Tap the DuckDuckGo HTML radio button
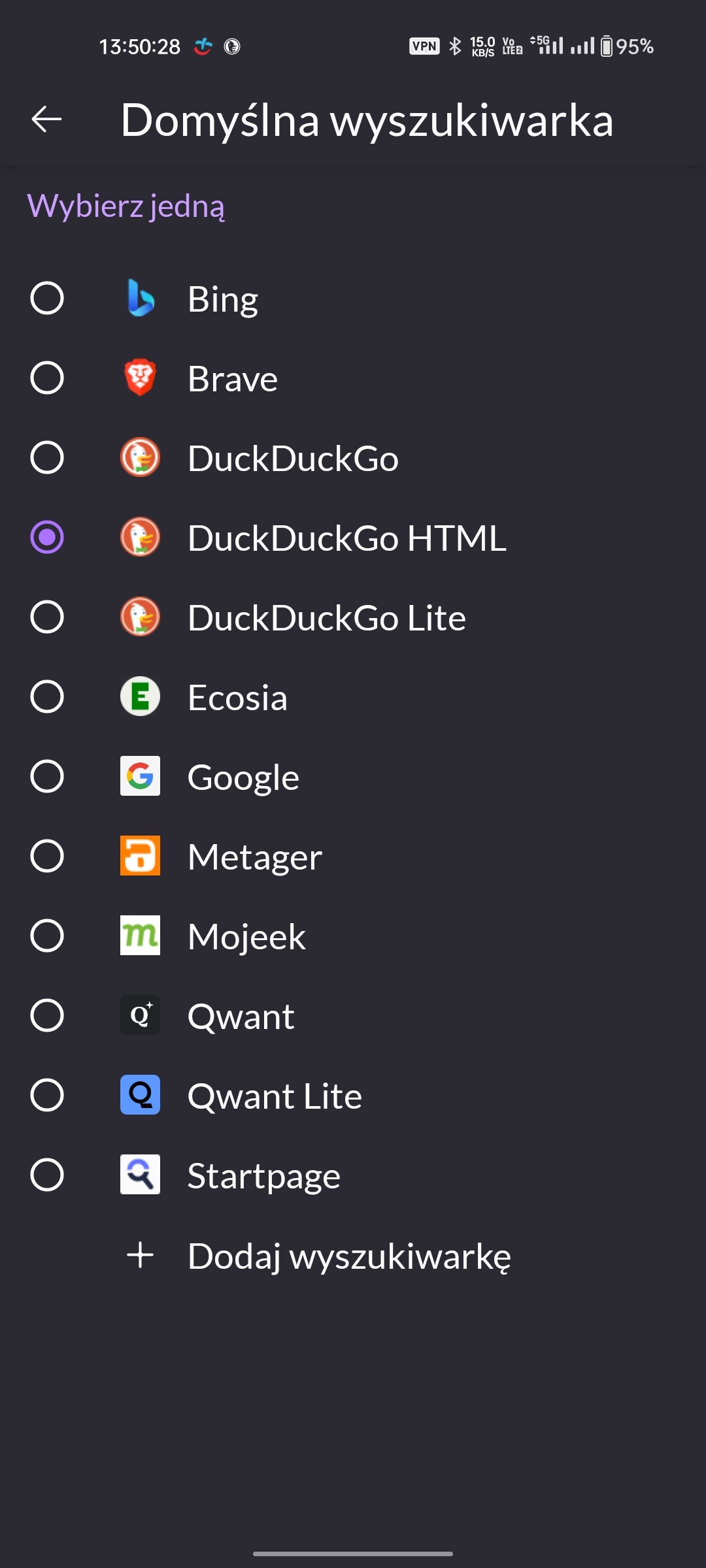Viewport: 706px width, 1568px height. point(47,537)
